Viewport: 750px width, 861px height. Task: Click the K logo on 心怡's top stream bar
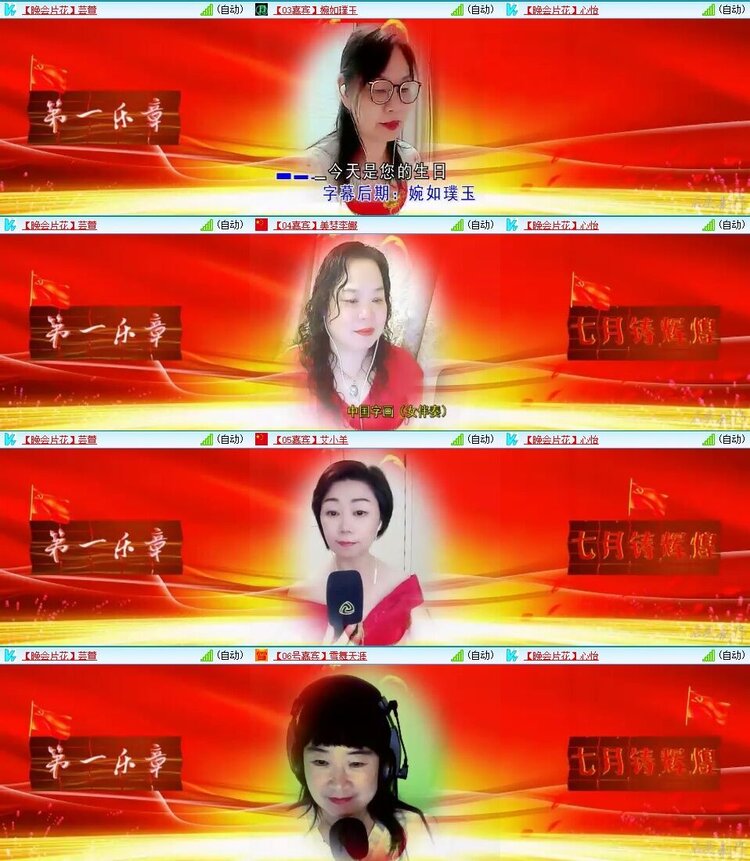point(509,11)
